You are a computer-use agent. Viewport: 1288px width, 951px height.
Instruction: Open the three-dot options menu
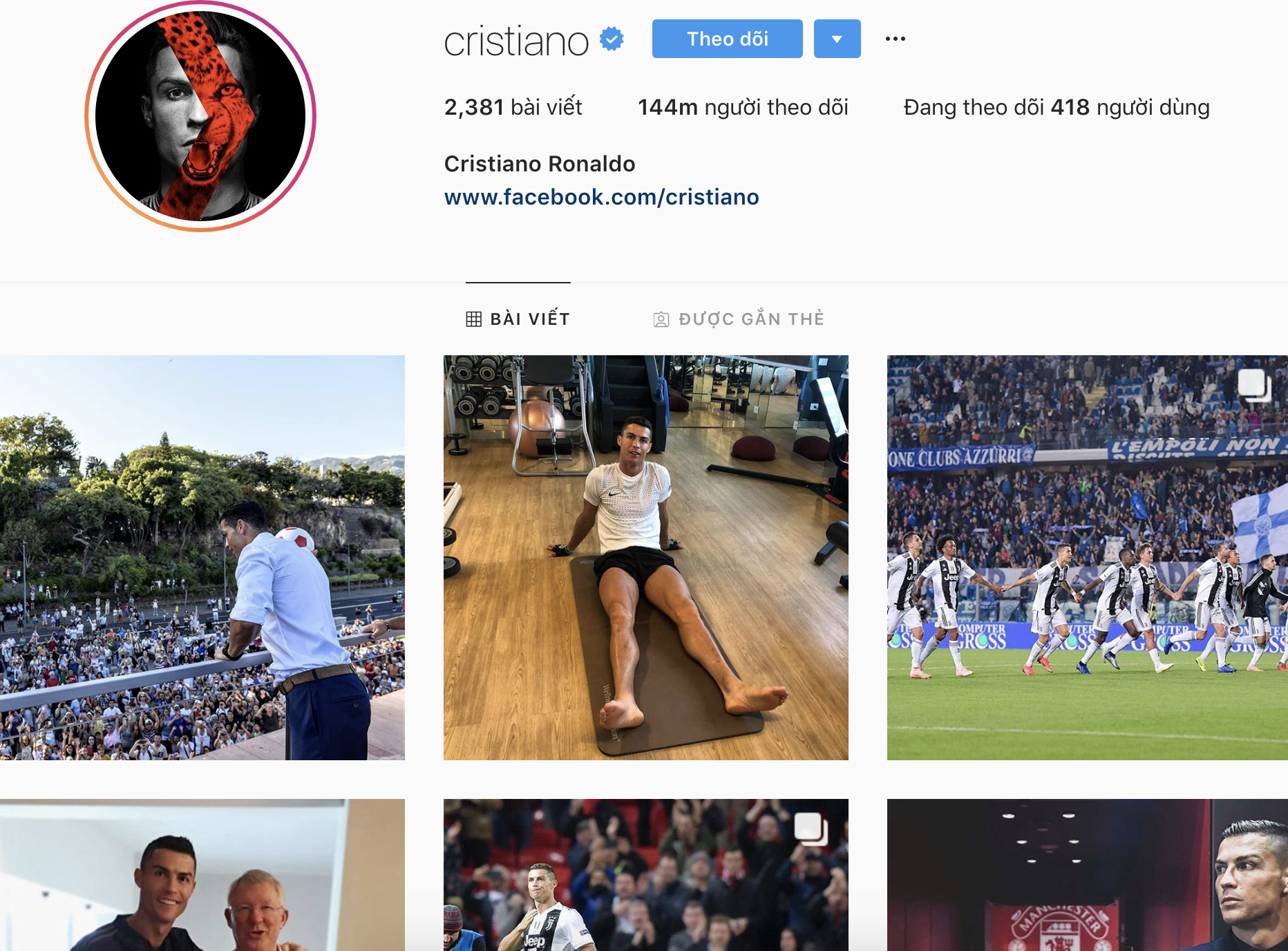tap(895, 39)
